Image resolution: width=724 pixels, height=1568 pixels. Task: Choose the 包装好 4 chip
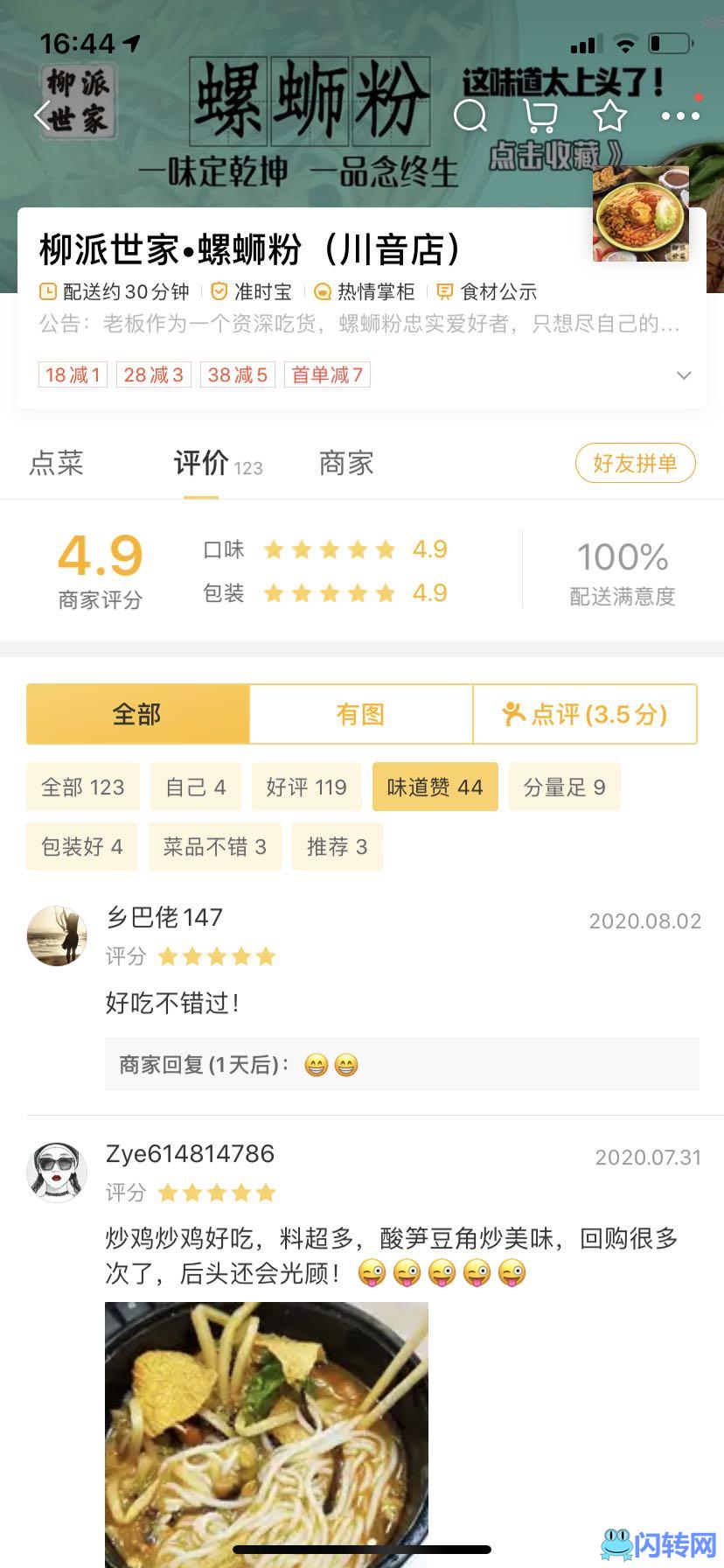click(x=82, y=847)
